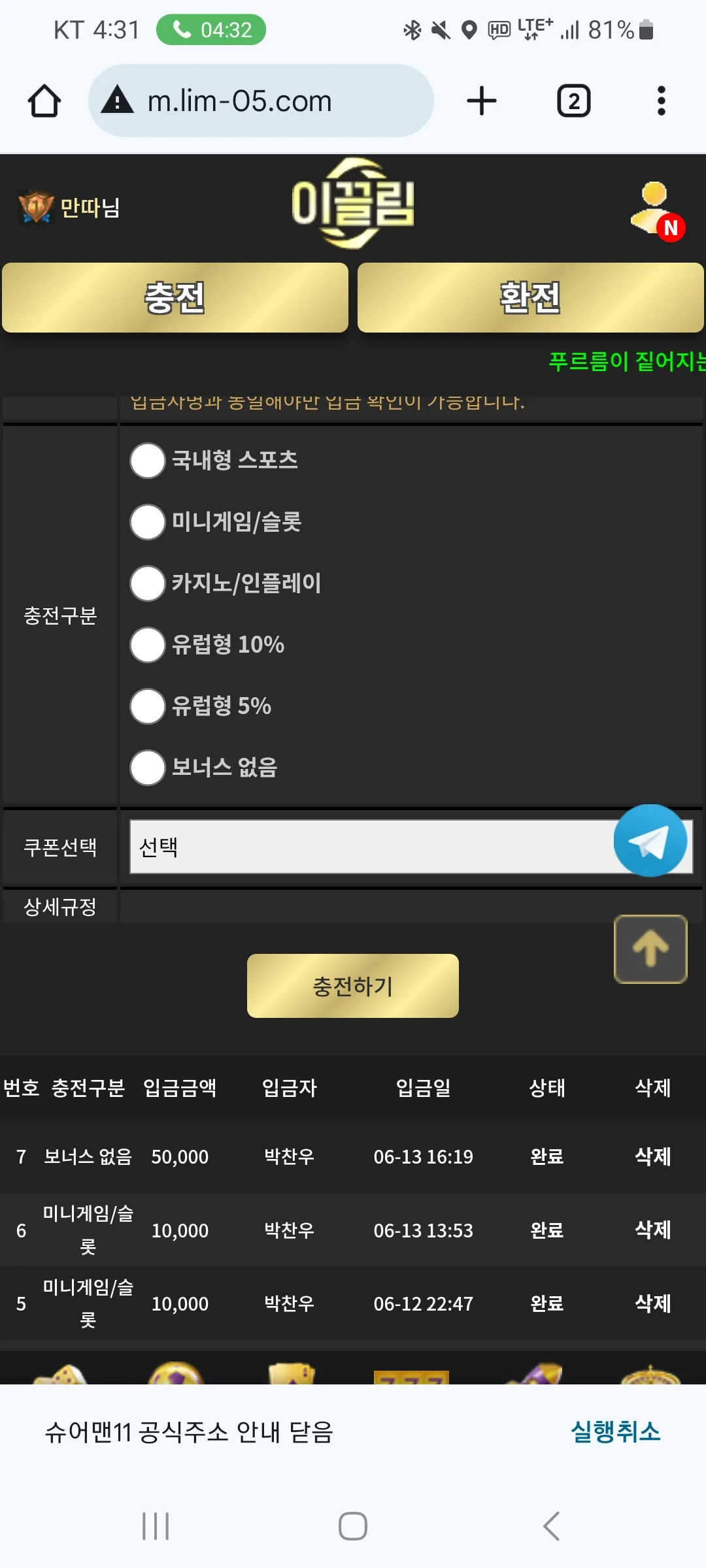This screenshot has height=1568, width=706.
Task: Tap the browser home icon
Action: [x=44, y=101]
